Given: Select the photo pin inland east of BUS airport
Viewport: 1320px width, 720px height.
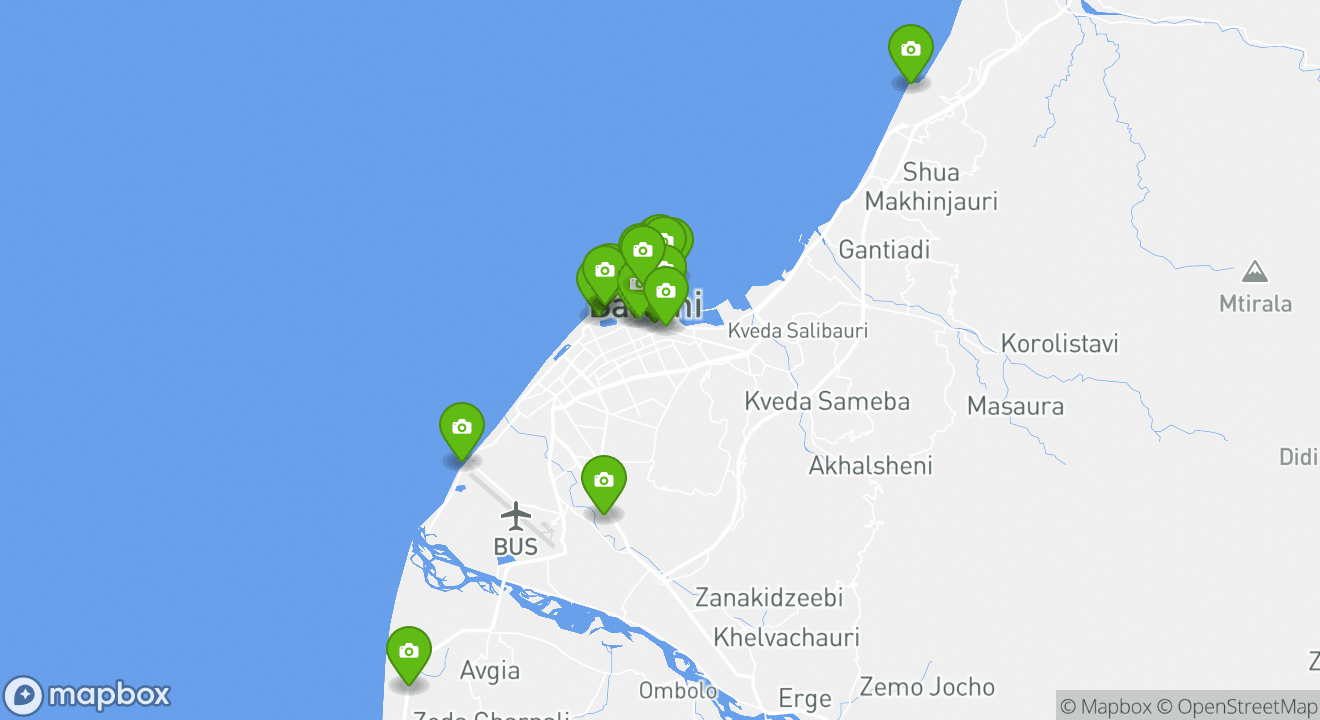Looking at the screenshot, I should tap(603, 481).
